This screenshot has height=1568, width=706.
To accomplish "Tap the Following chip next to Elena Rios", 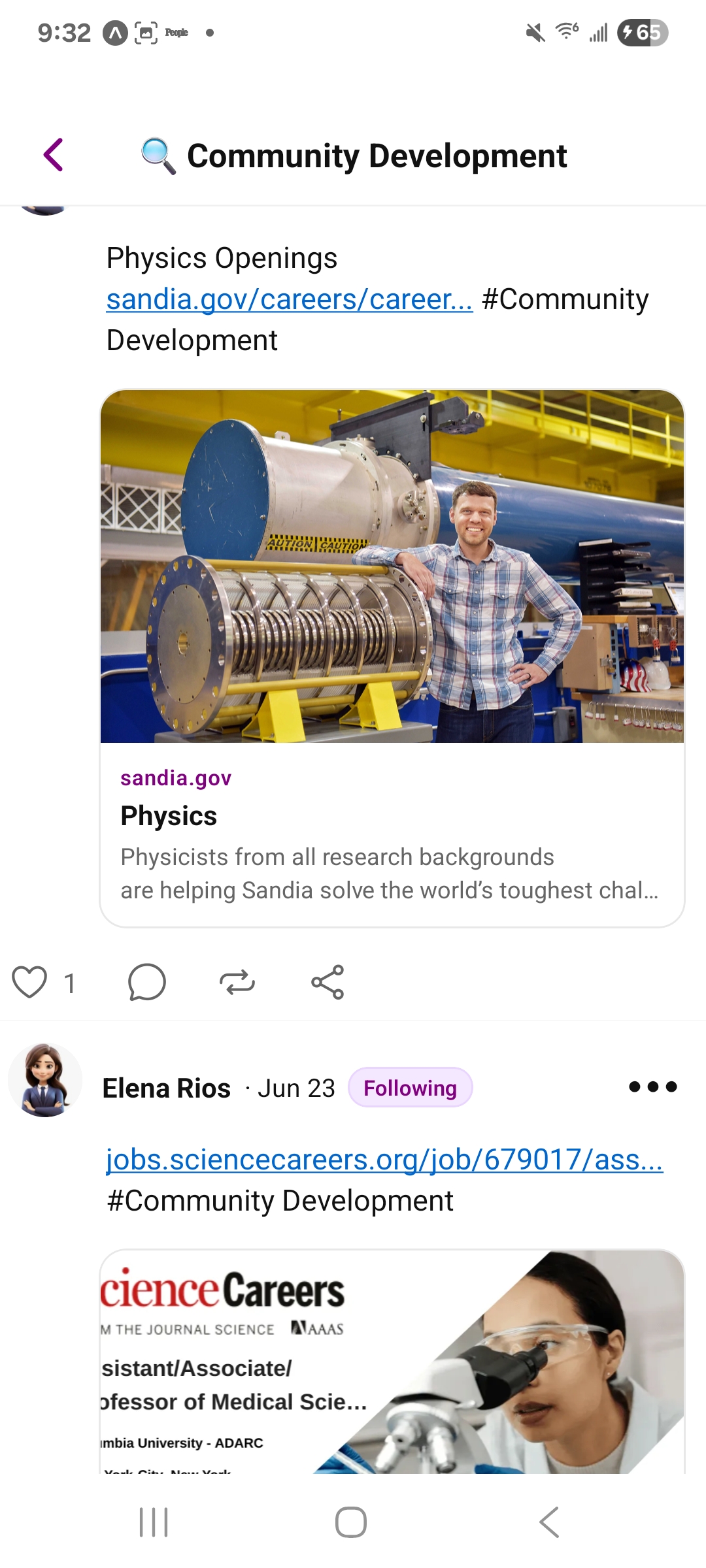I will [x=410, y=1088].
